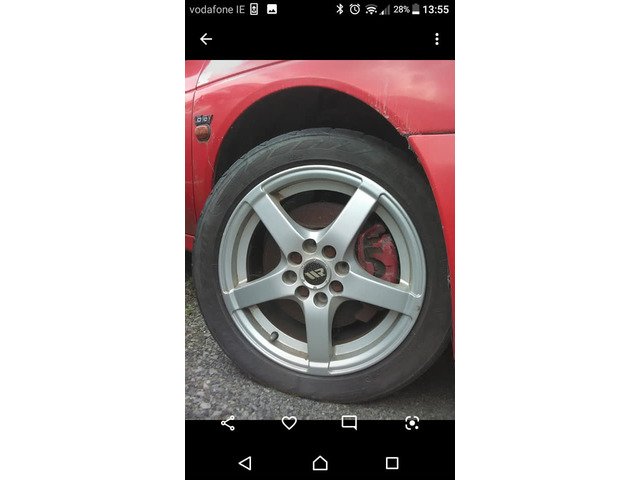Open the recent apps view

(x=392, y=463)
